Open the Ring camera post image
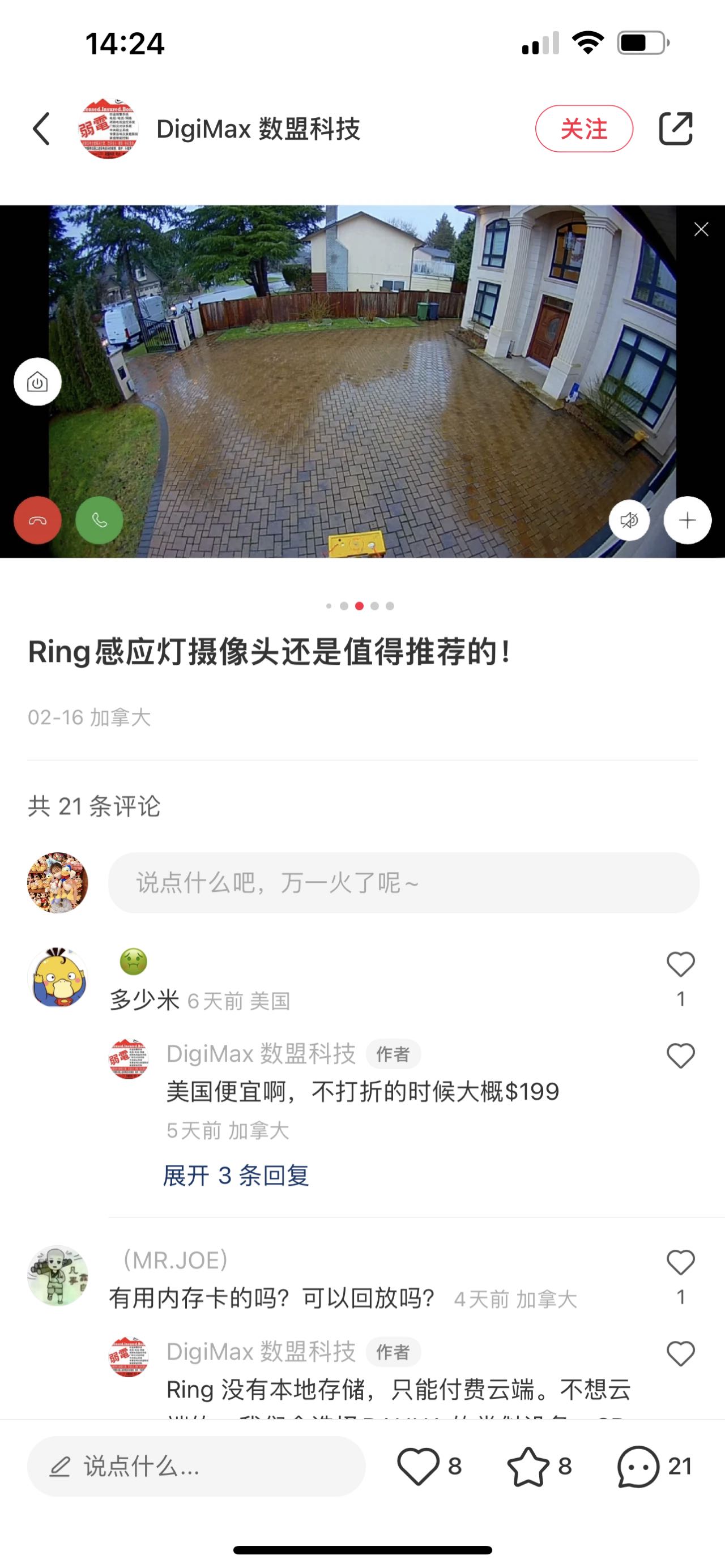725x1568 pixels. tap(362, 381)
